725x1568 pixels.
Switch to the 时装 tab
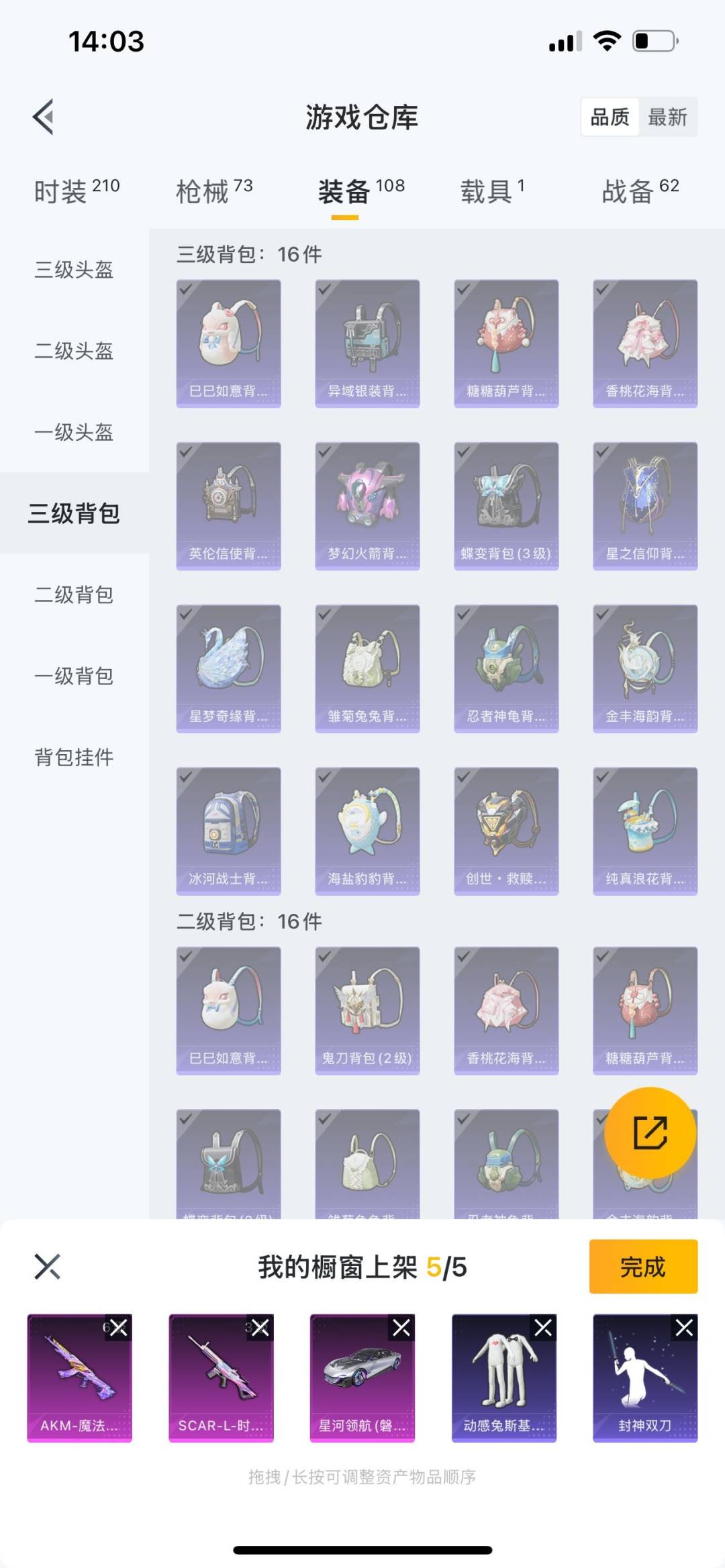(76, 191)
